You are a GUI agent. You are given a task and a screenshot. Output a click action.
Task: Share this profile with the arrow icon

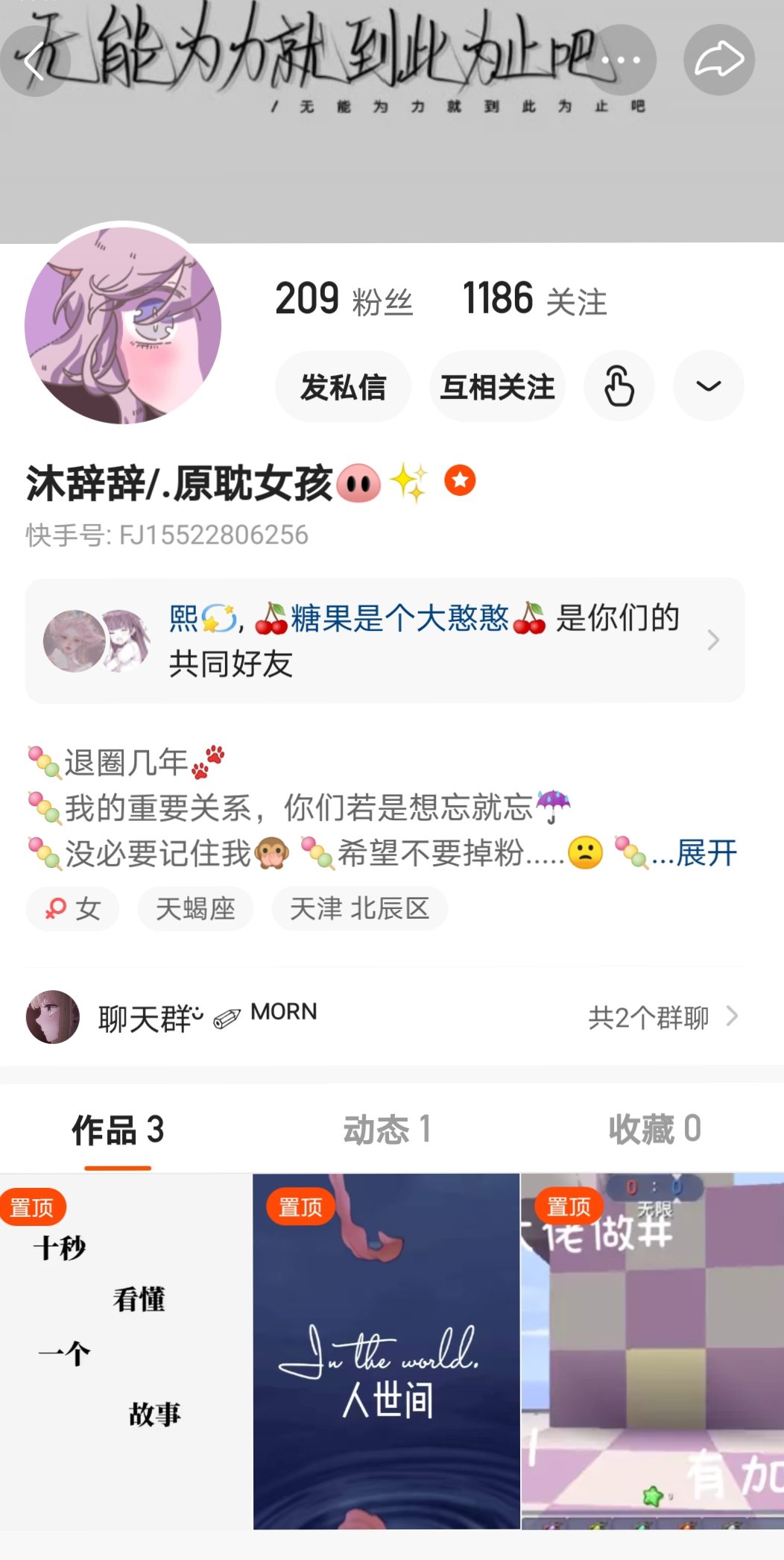718,60
